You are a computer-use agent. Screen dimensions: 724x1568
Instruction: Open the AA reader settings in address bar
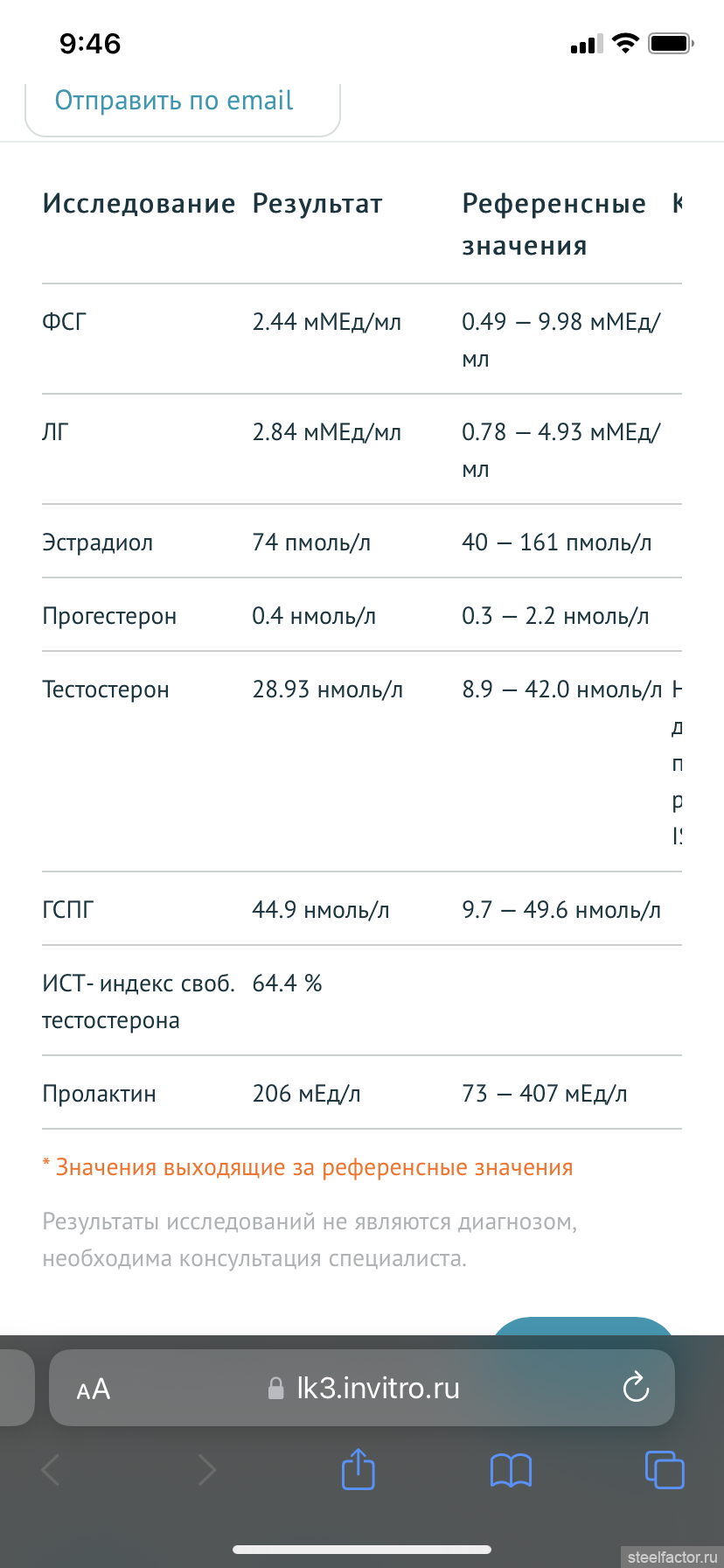tap(94, 1389)
